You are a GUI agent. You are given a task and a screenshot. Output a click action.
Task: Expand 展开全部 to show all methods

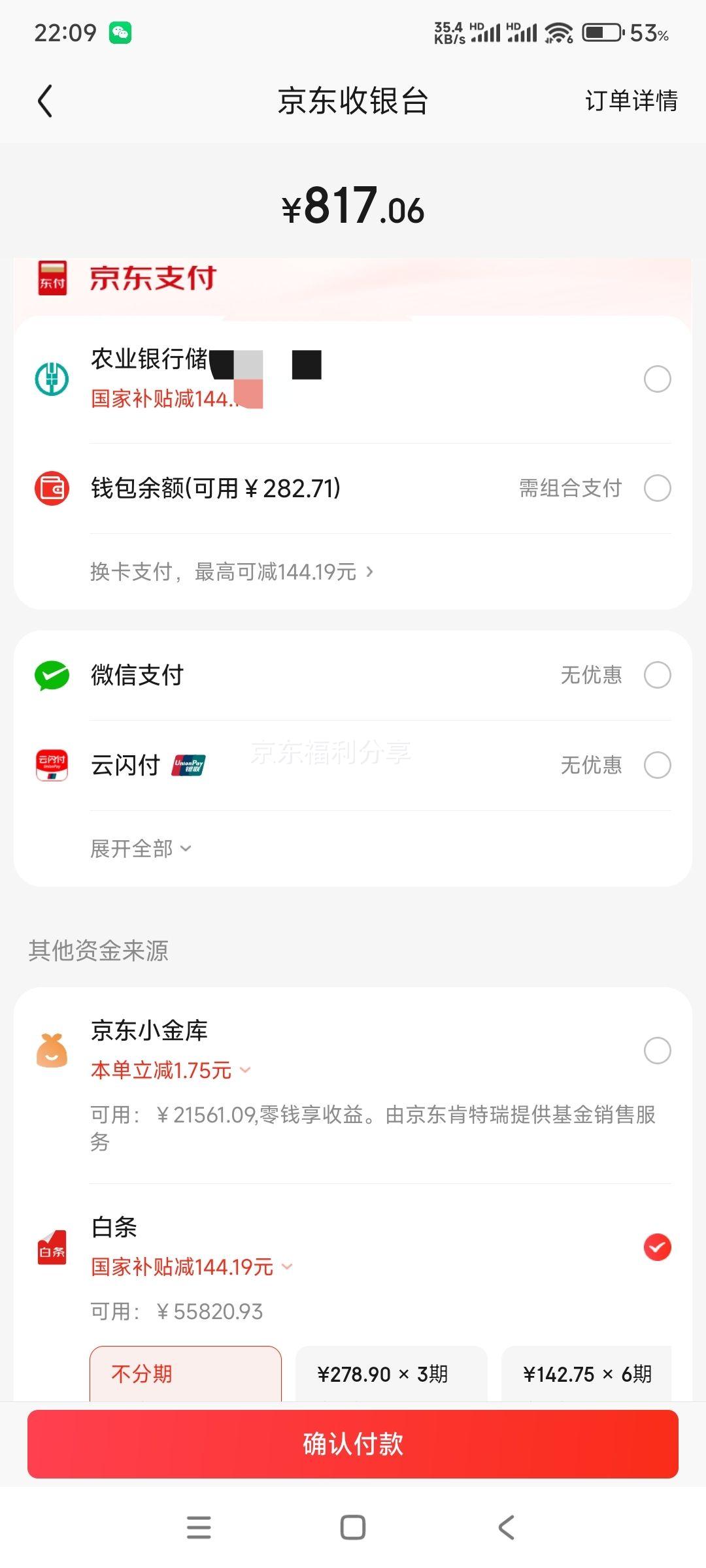[141, 849]
